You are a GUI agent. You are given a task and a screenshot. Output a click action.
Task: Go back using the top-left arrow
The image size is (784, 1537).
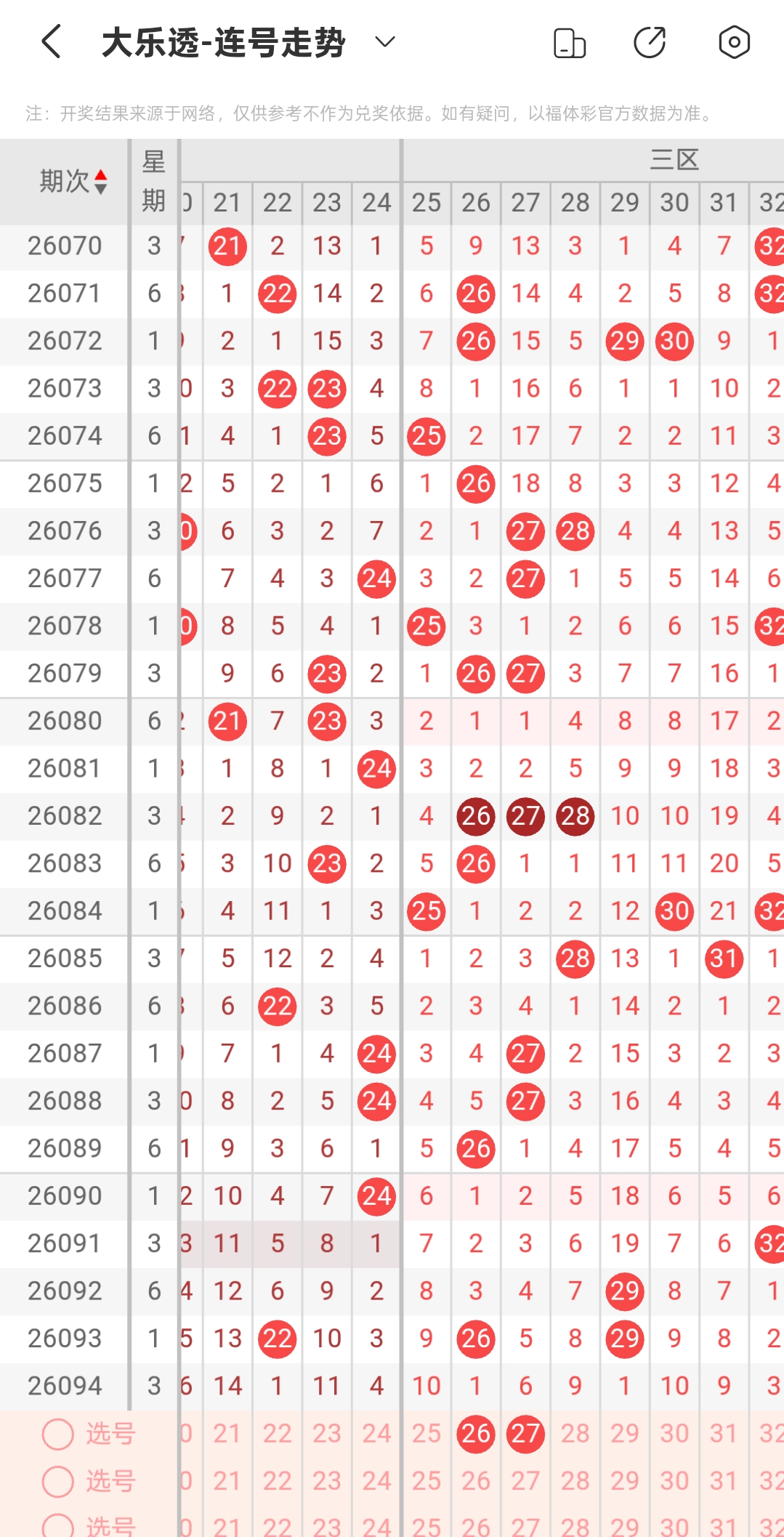click(x=50, y=41)
